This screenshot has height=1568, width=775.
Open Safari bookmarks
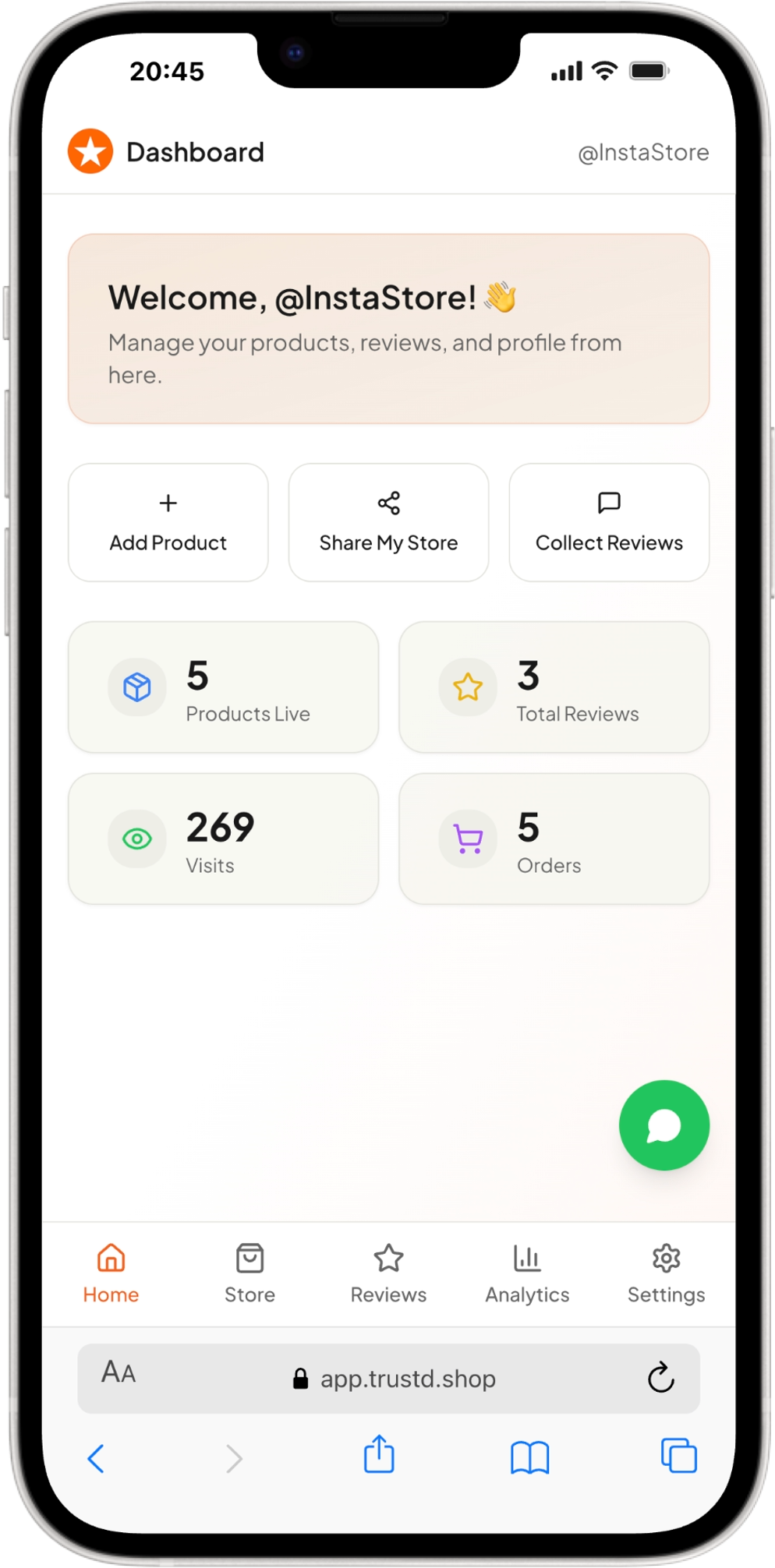[529, 1457]
